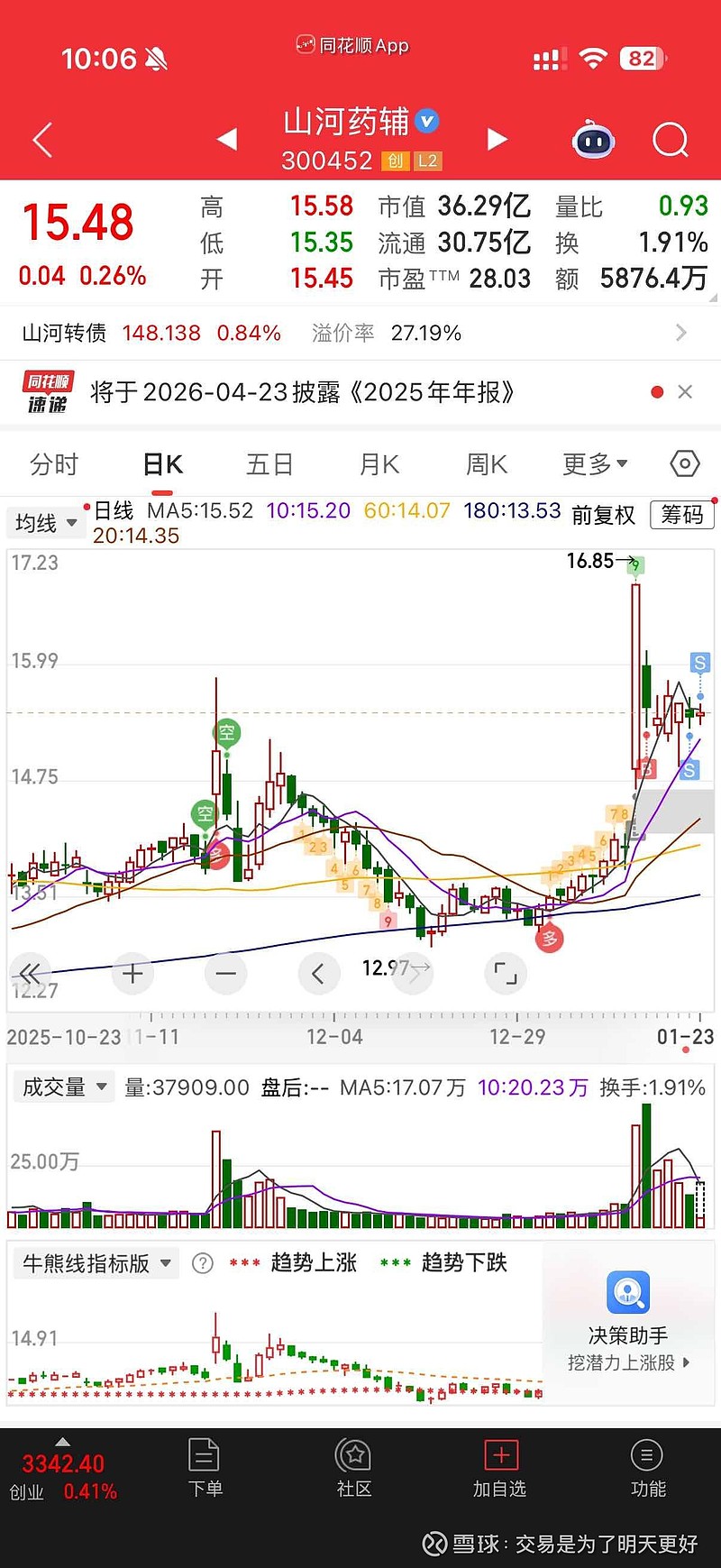This screenshot has height=1568, width=721.
Task: Switch to the previous stock arrow
Action: pos(227,139)
